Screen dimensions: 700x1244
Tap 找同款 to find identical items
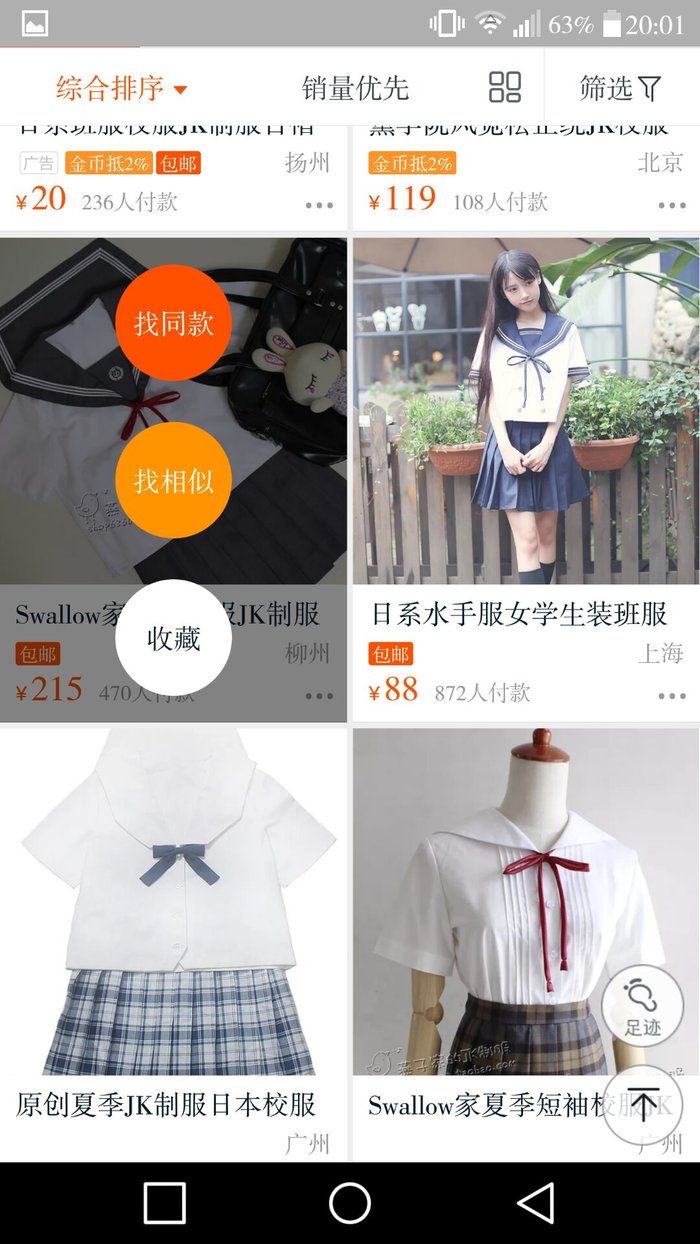click(x=174, y=323)
